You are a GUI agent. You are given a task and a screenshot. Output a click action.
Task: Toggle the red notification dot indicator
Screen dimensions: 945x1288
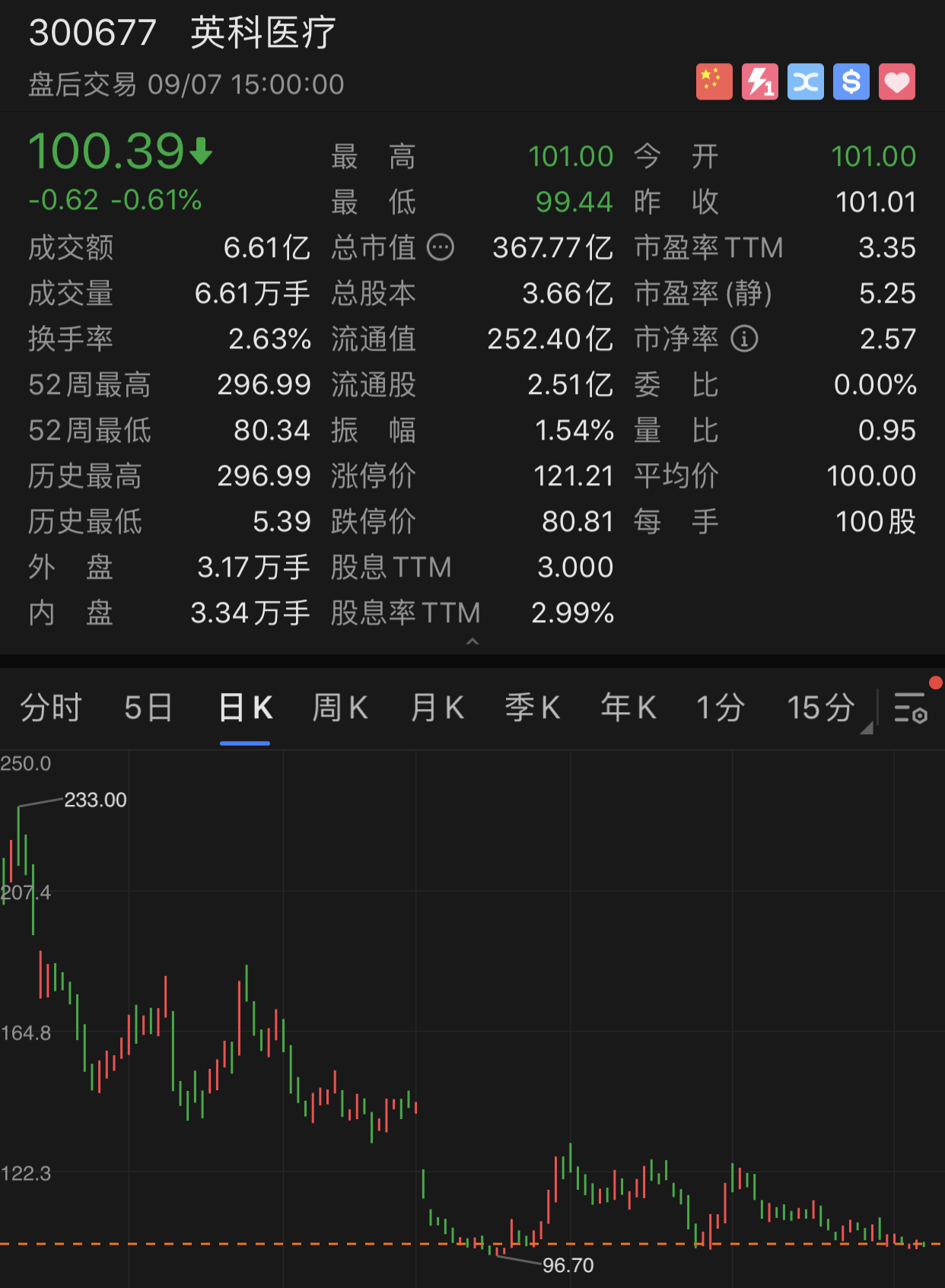tap(934, 682)
